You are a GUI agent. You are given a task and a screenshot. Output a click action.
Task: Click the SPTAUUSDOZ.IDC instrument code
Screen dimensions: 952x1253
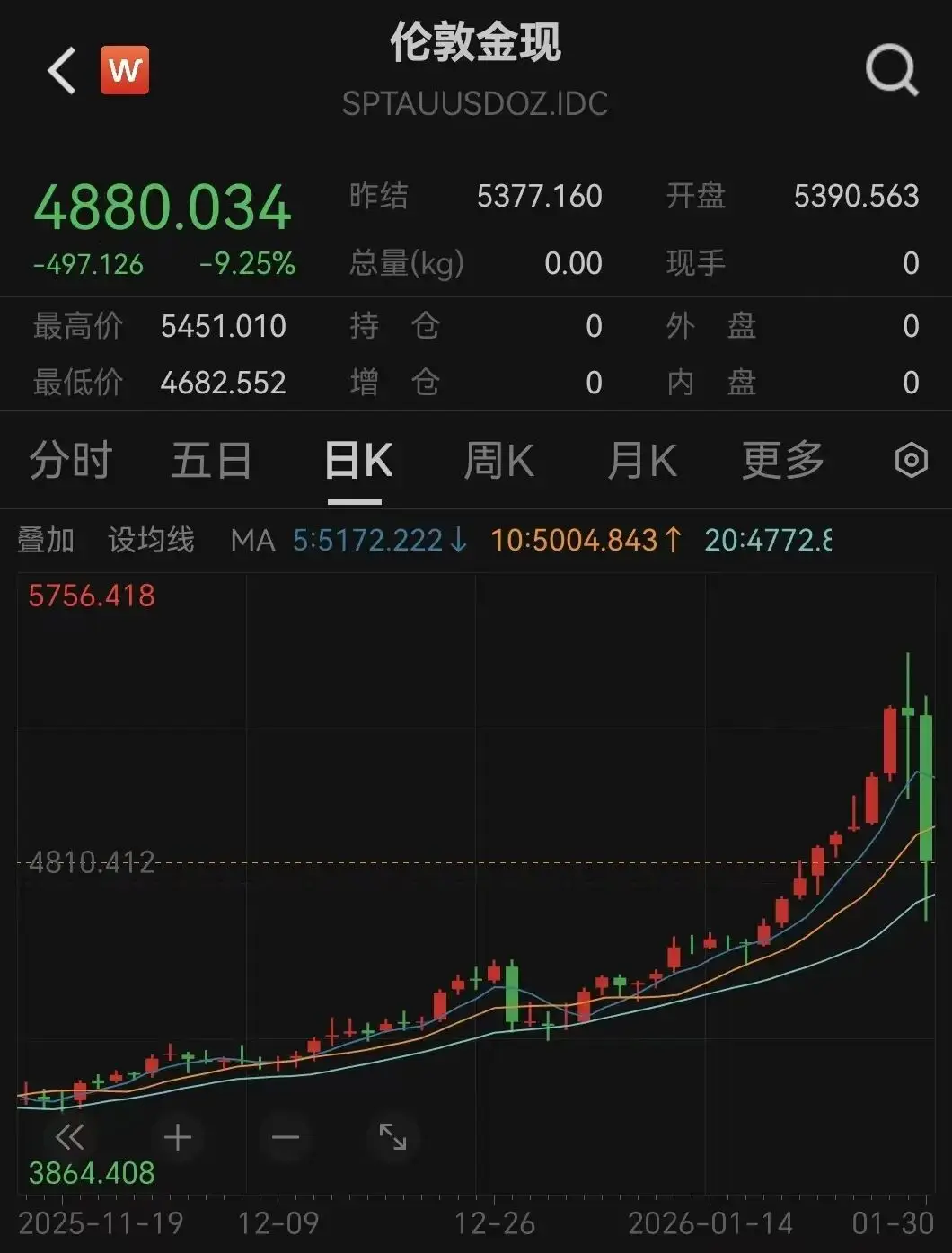[x=476, y=102]
